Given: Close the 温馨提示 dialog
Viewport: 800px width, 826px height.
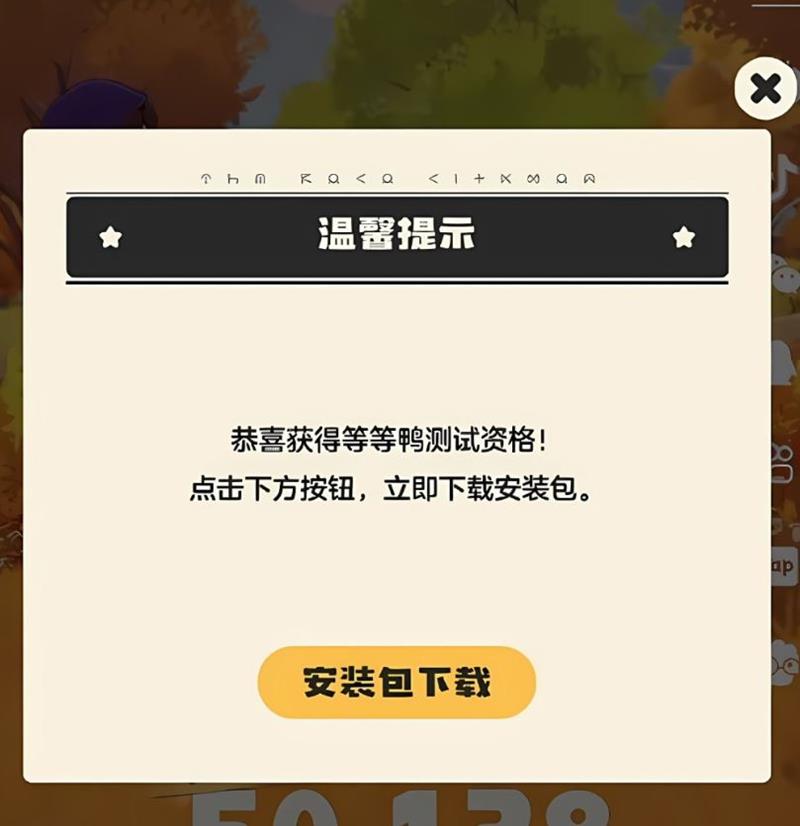Looking at the screenshot, I should pyautogui.click(x=765, y=89).
